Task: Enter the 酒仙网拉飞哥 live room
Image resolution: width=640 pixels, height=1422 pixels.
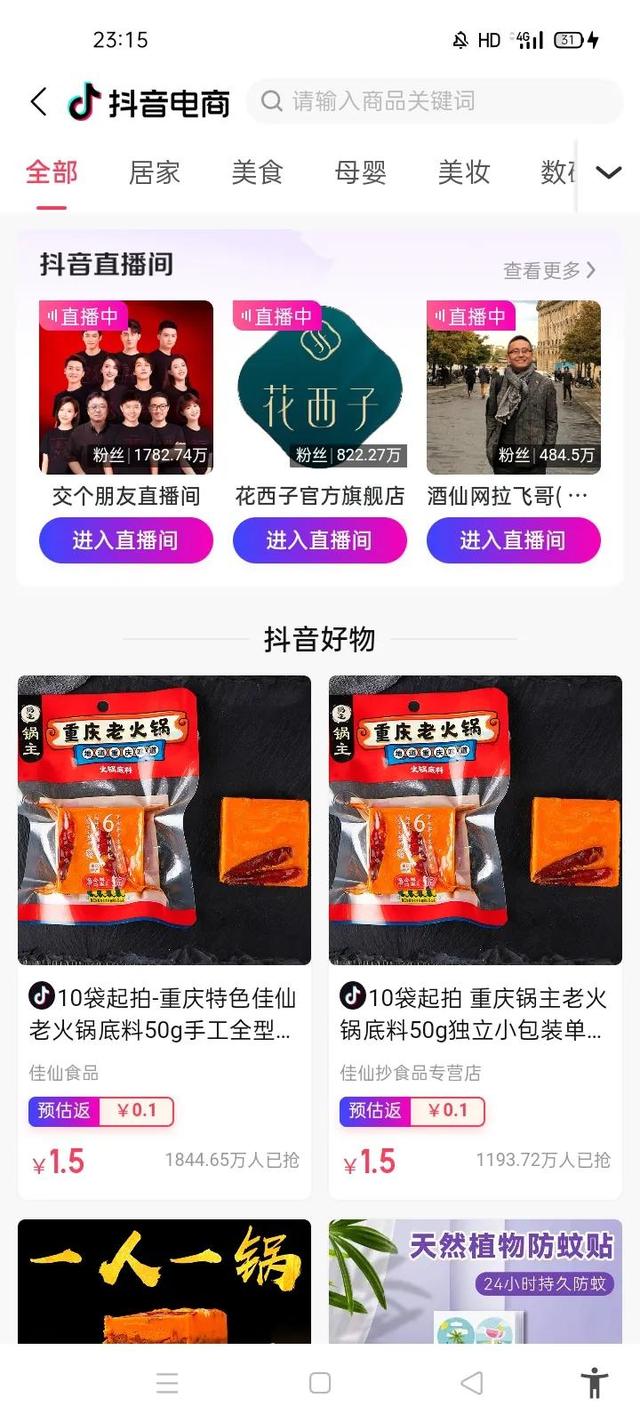Action: (x=513, y=540)
